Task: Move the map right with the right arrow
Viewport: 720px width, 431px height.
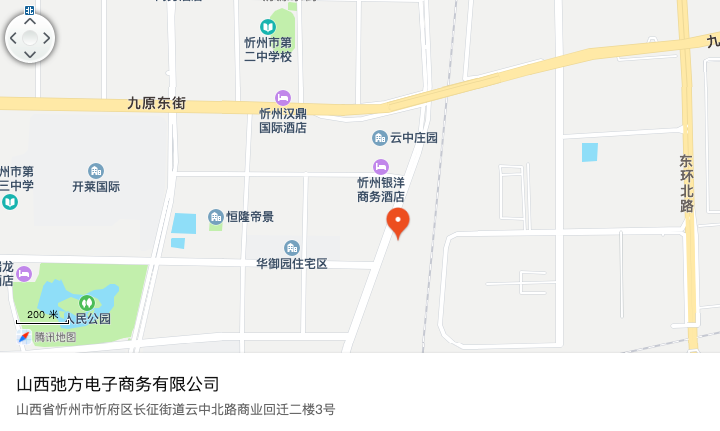Action: coord(47,38)
